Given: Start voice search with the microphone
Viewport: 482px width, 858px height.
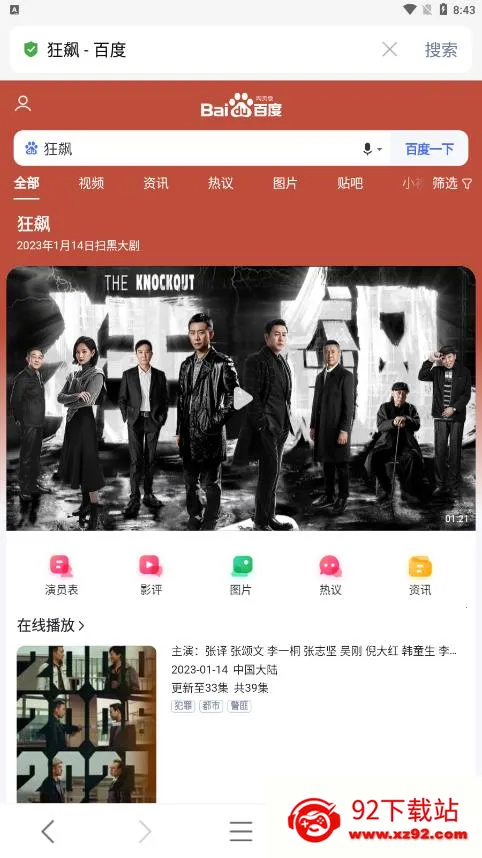Looking at the screenshot, I should [x=368, y=149].
